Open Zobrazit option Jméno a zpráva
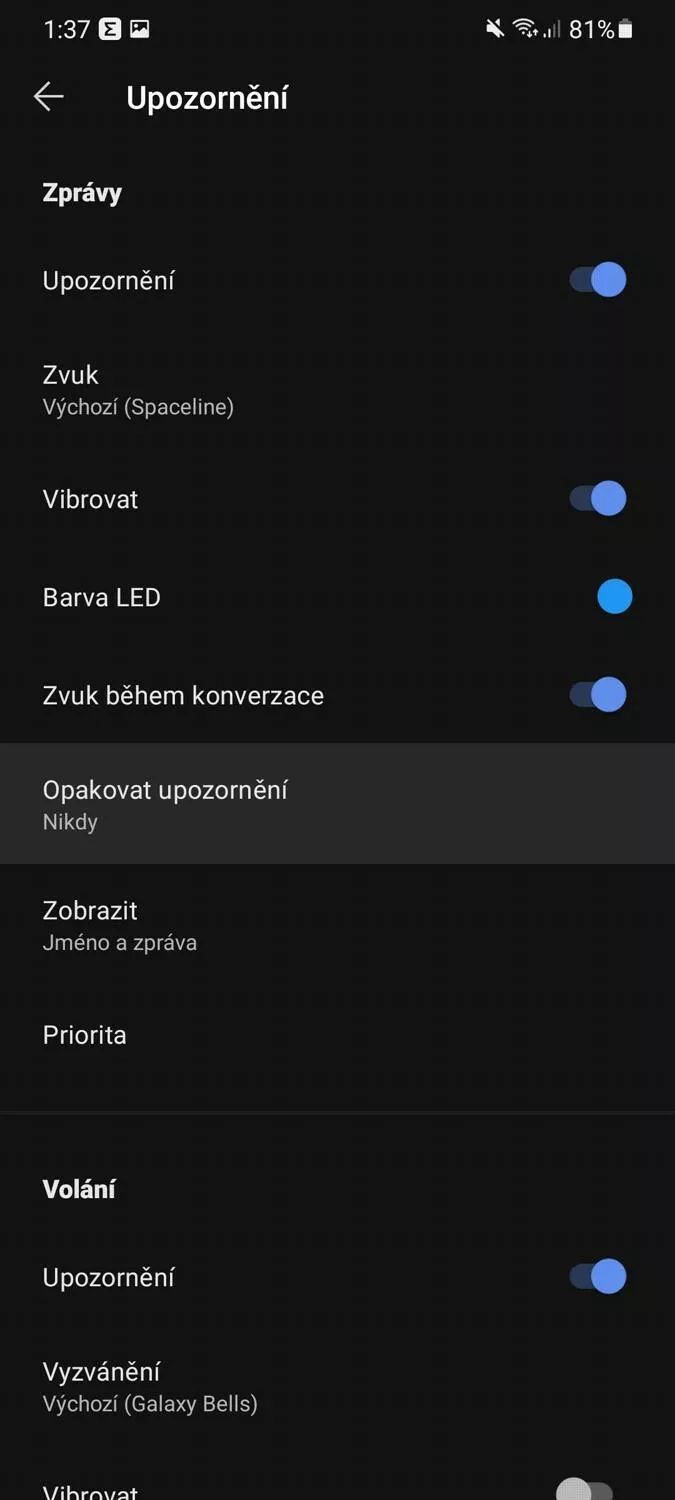Viewport: 675px width, 1500px height. [x=337, y=925]
